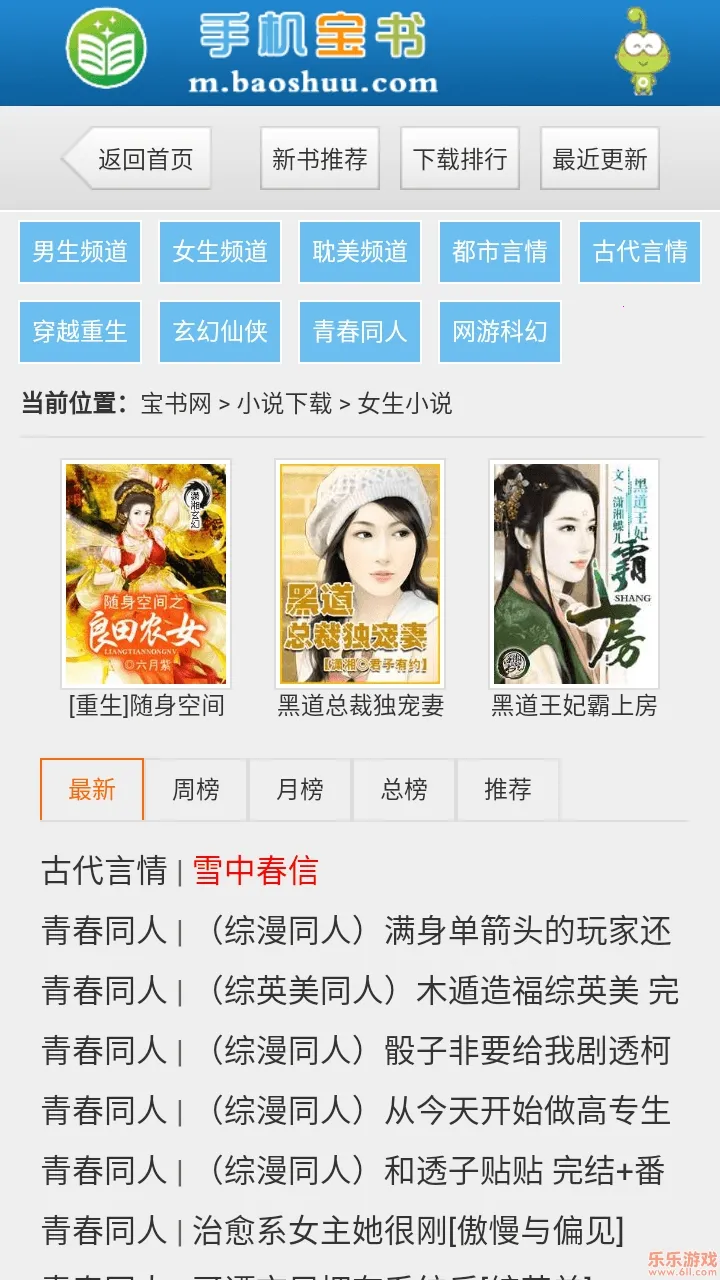Open 黑道总裁独宠妻 book cover

[x=360, y=573]
